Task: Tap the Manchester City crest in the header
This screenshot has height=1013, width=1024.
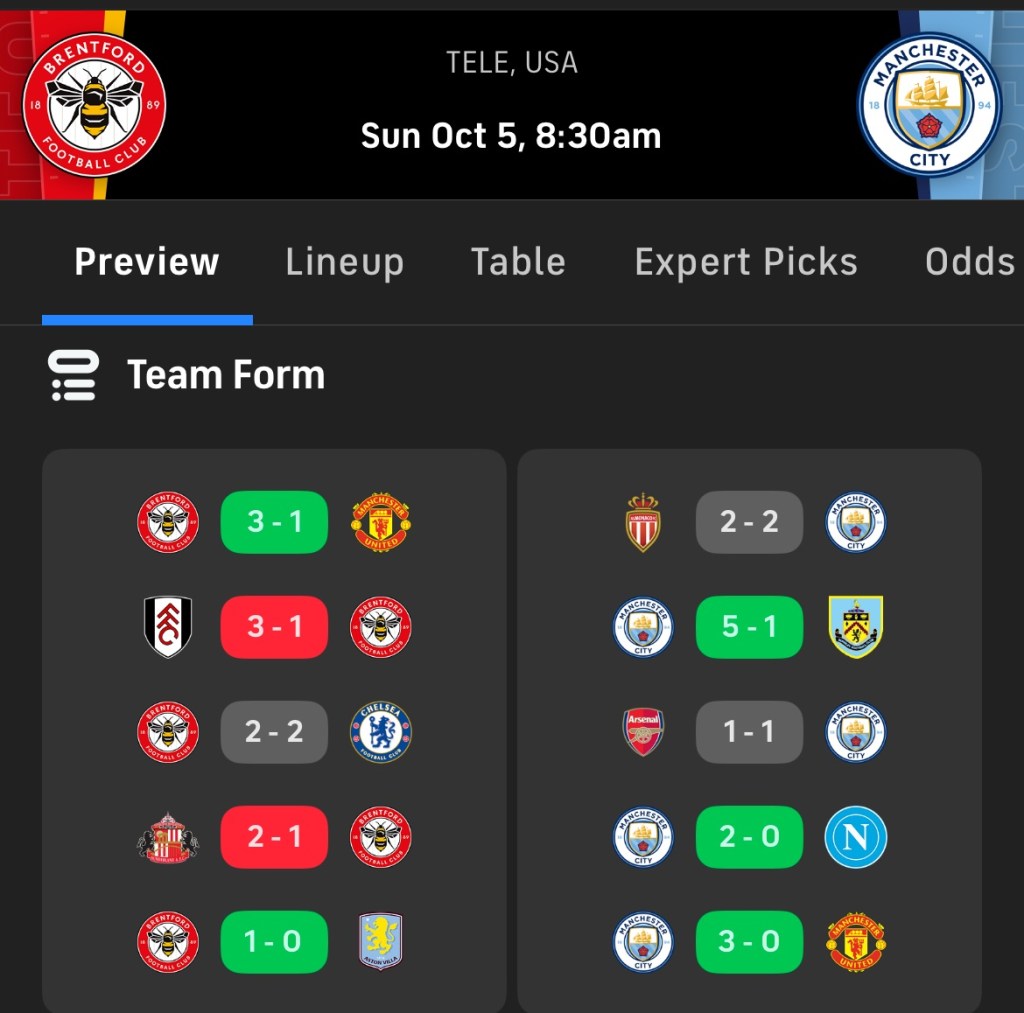Action: coord(929,105)
